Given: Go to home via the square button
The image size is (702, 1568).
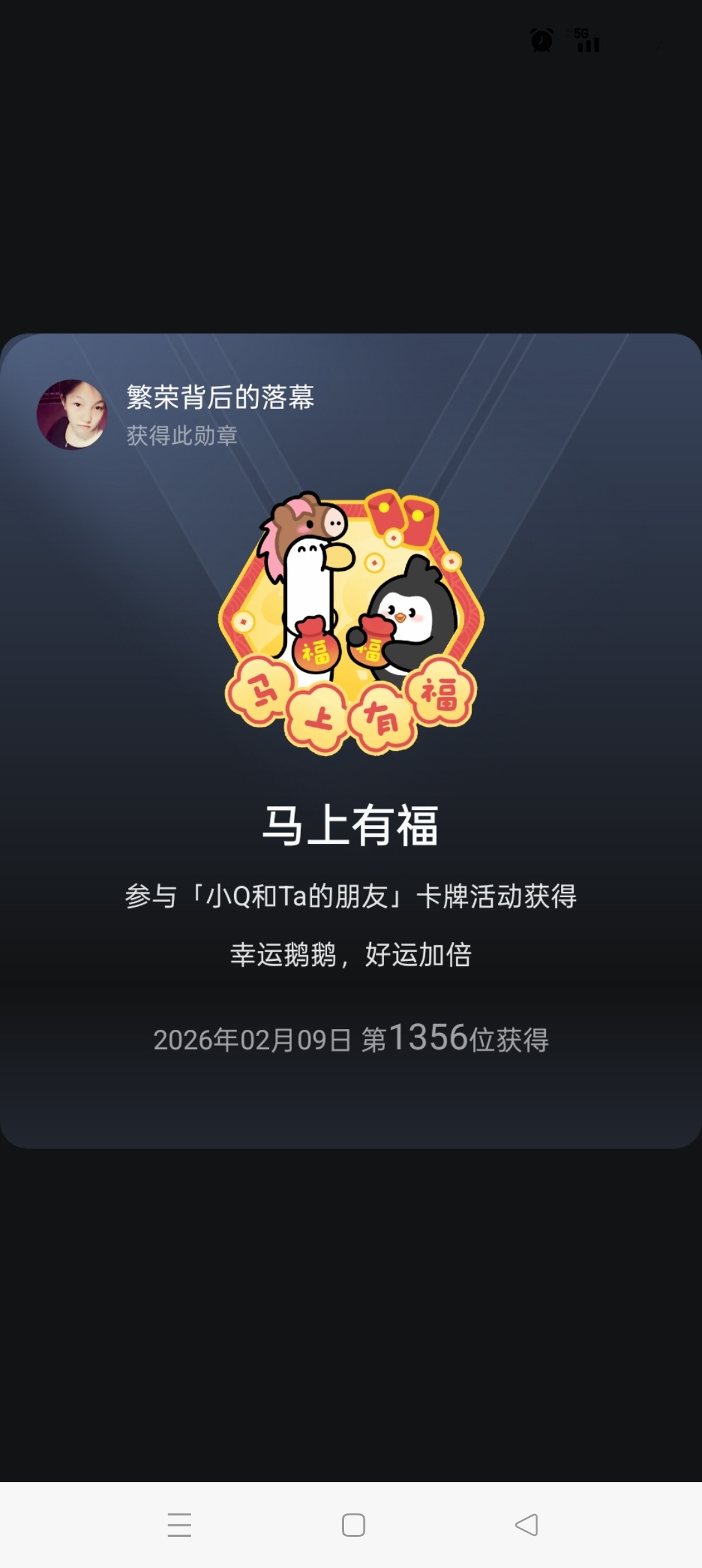Looking at the screenshot, I should [x=353, y=1524].
